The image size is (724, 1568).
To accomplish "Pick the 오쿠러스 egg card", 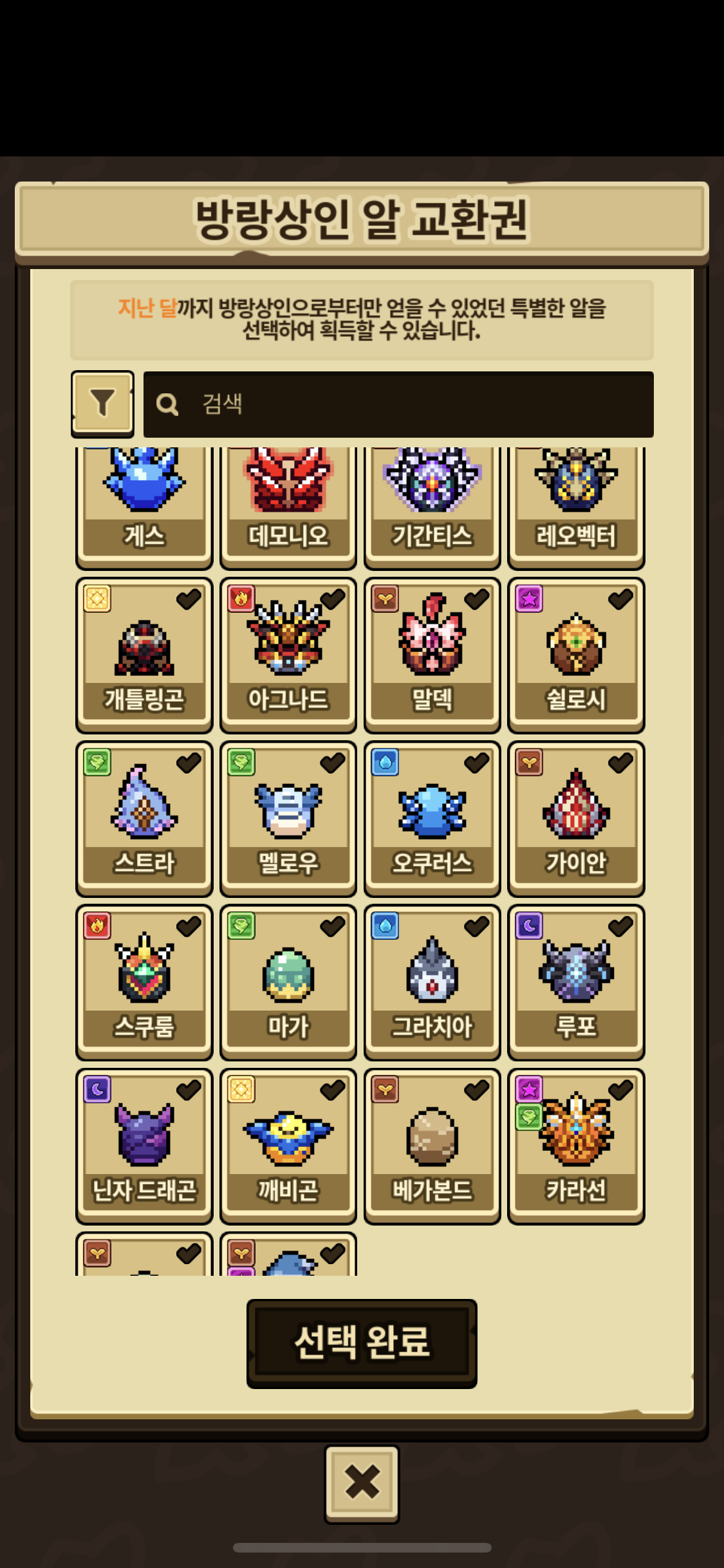I will (x=432, y=819).
